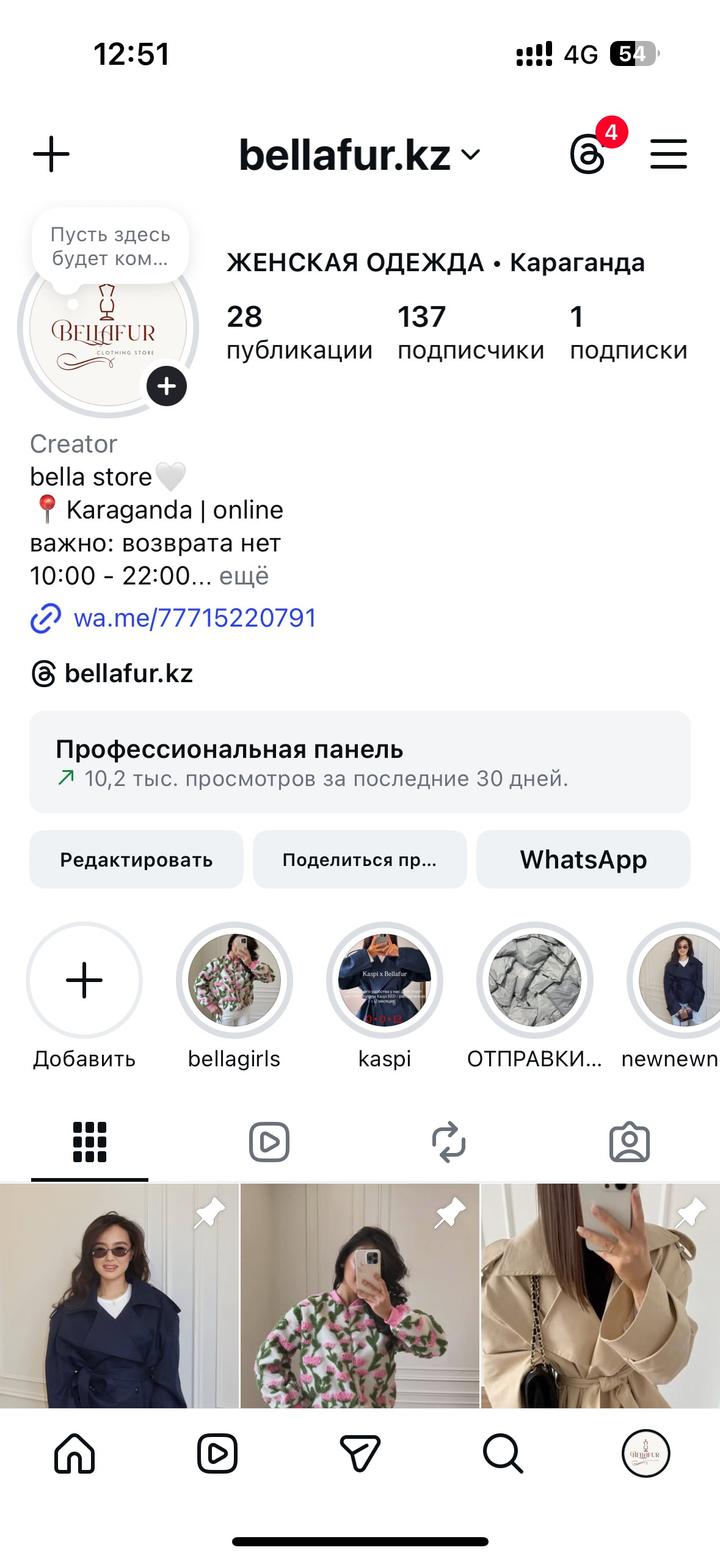This screenshot has width=720, height=1561.
Task: Expand the bio with "ещё"
Action: (x=244, y=576)
